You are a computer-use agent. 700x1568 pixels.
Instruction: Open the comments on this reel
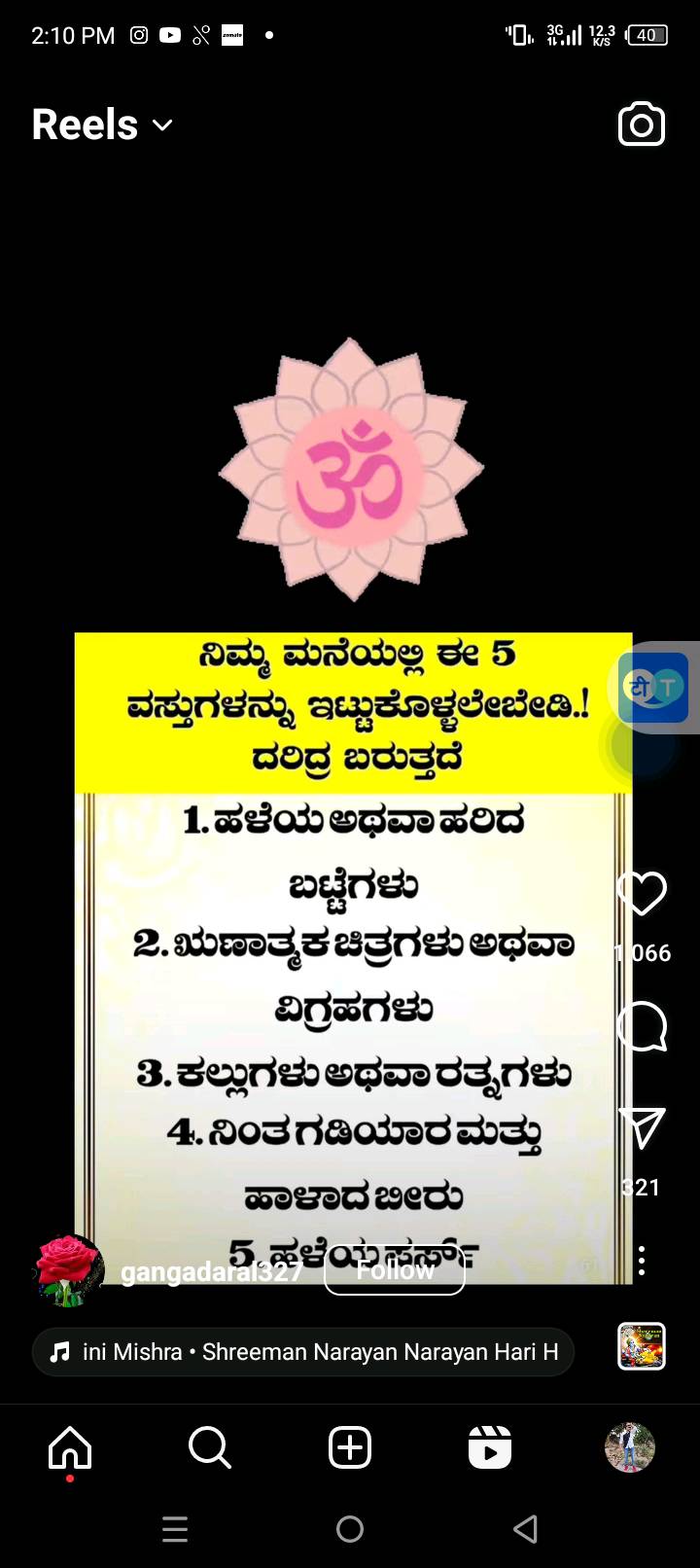642,1026
